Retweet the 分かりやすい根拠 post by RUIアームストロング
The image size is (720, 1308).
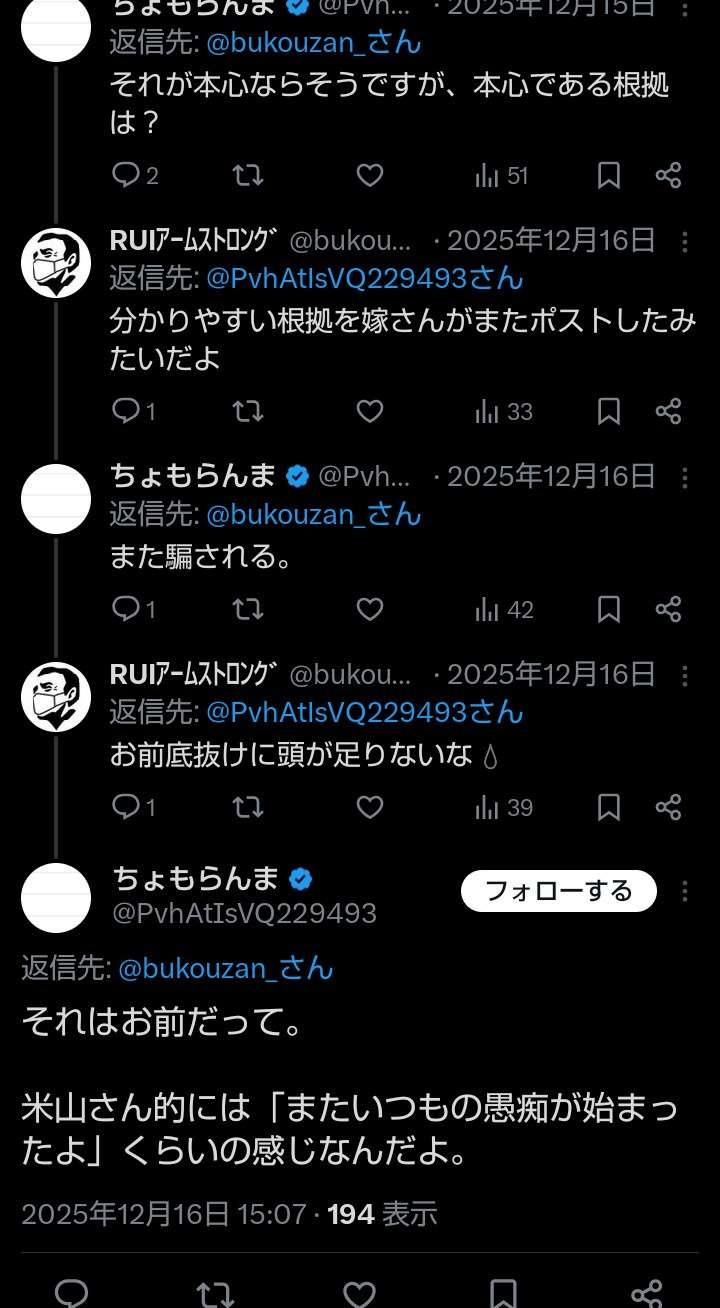coord(246,411)
